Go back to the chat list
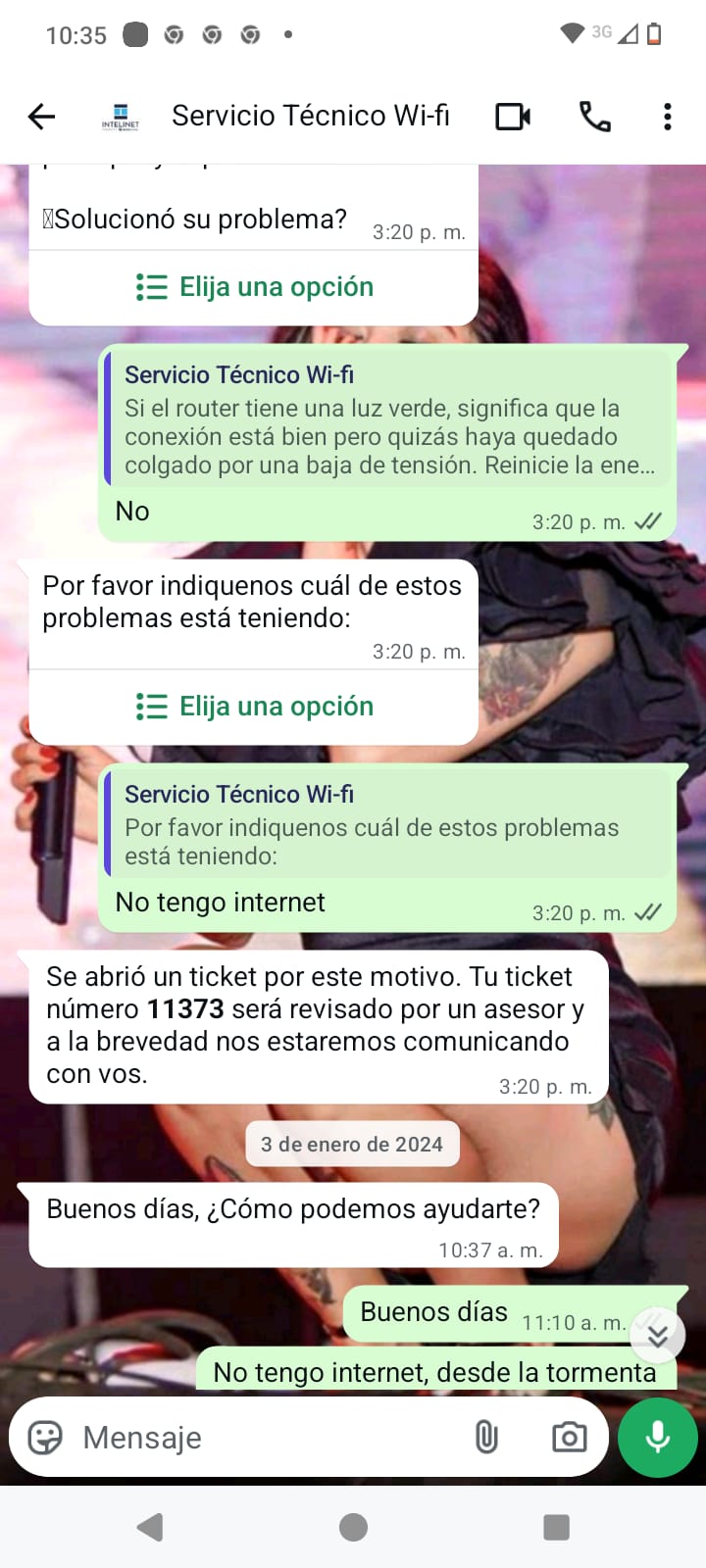The height and width of the screenshot is (1568, 706). [41, 117]
